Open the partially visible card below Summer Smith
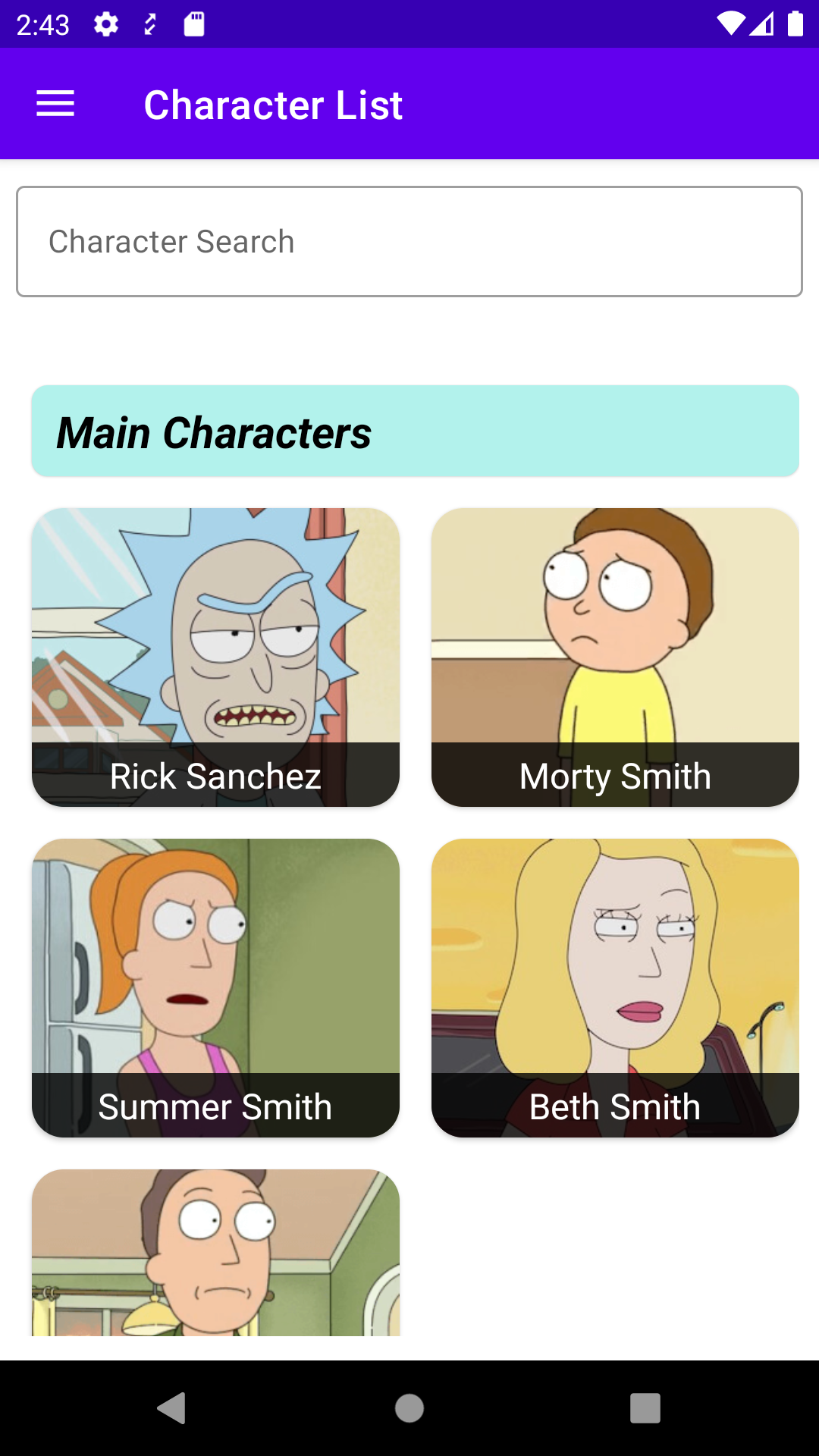The width and height of the screenshot is (819, 1456). [x=215, y=1253]
